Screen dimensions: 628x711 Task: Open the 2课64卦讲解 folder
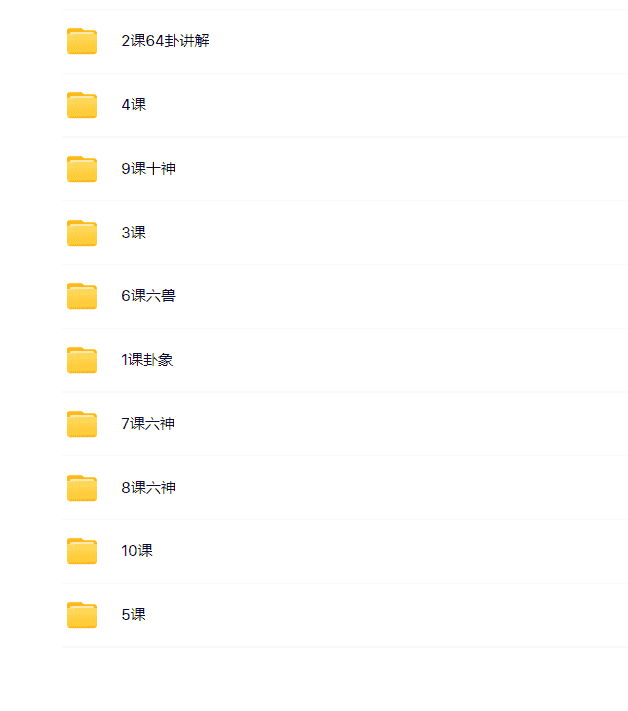pos(165,41)
